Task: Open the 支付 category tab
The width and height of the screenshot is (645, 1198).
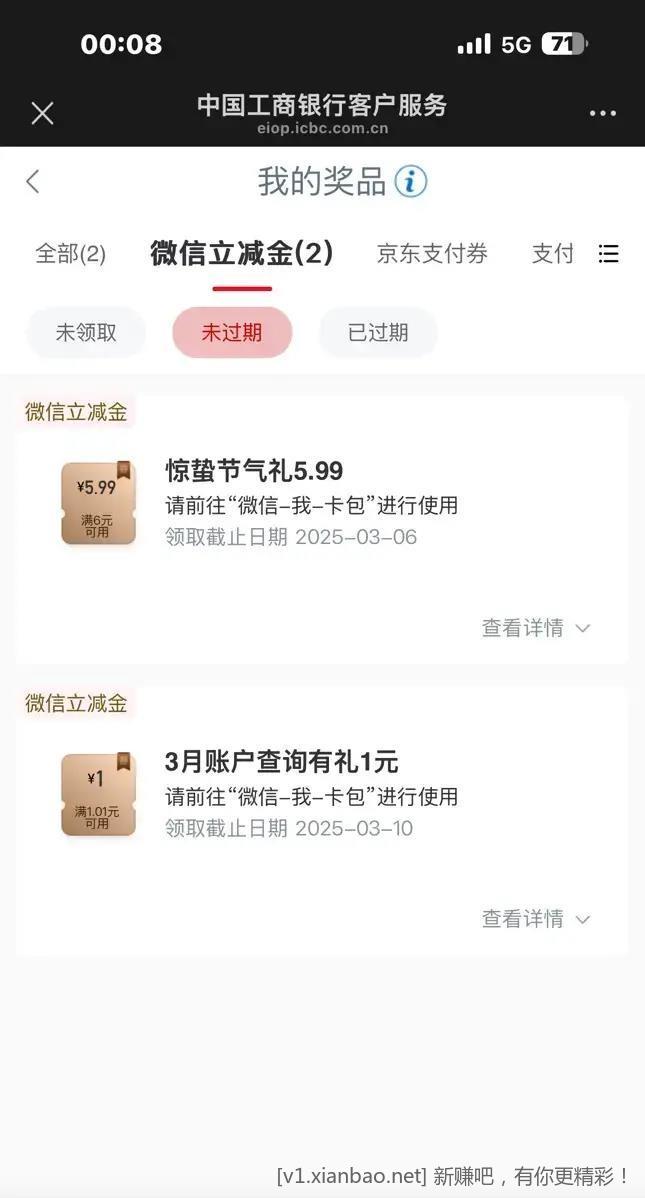Action: pos(552,254)
